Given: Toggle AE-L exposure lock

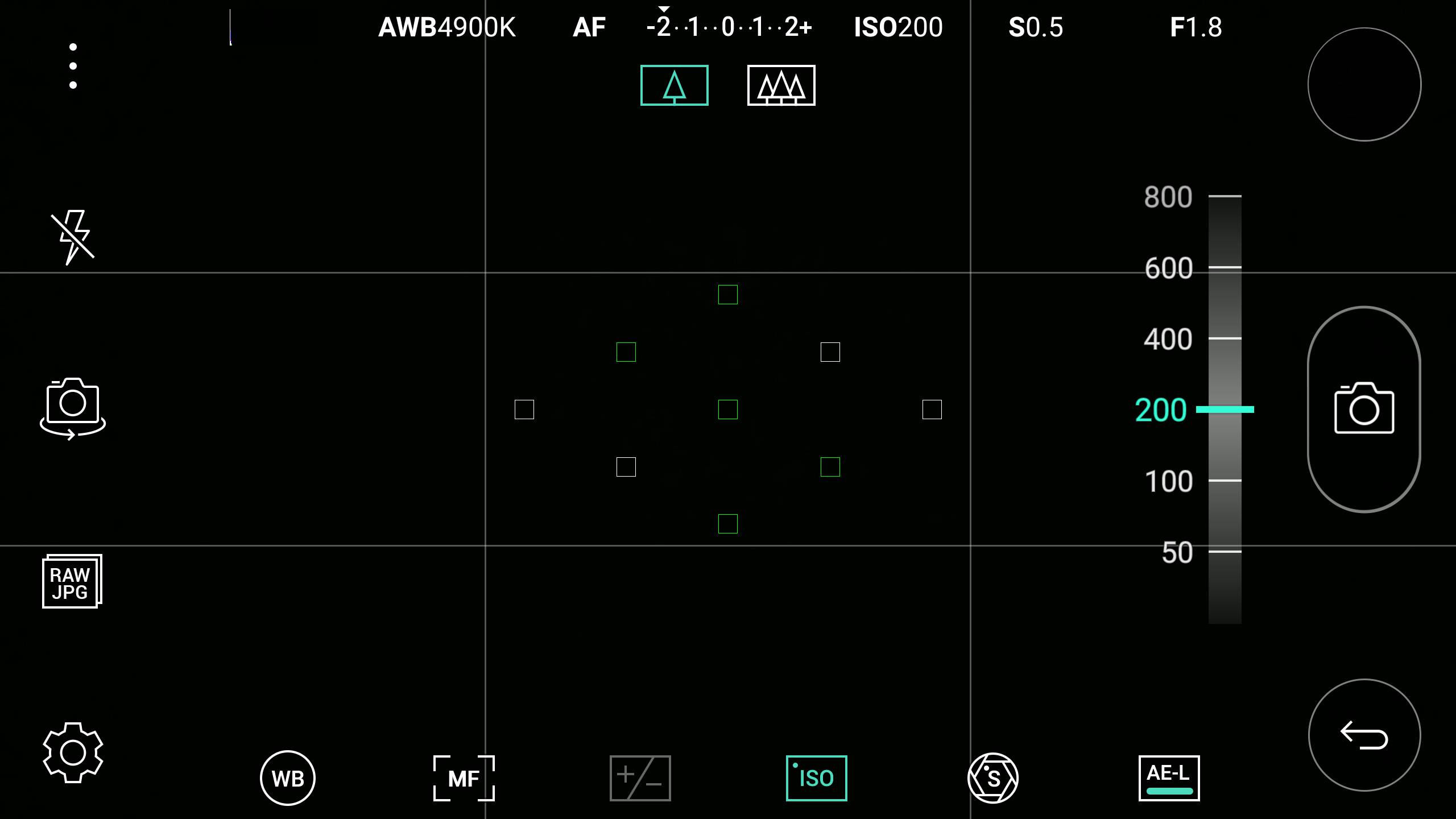Looking at the screenshot, I should coord(1169,778).
